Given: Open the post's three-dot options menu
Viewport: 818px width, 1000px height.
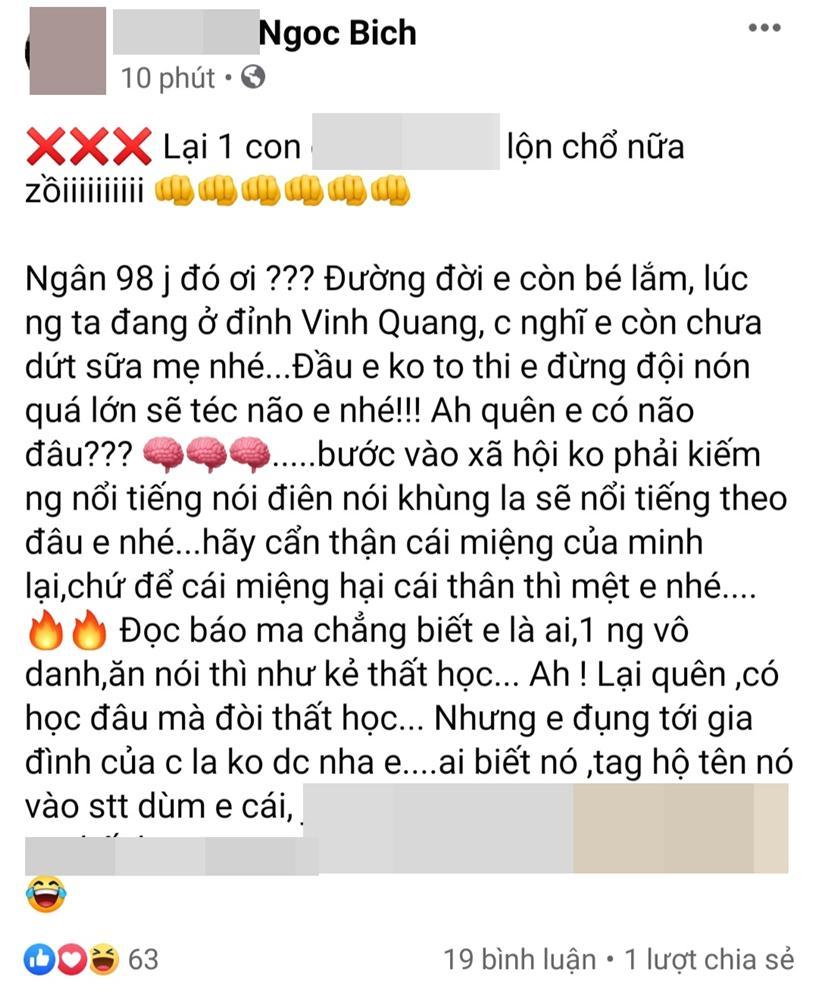Looking at the screenshot, I should click(763, 28).
